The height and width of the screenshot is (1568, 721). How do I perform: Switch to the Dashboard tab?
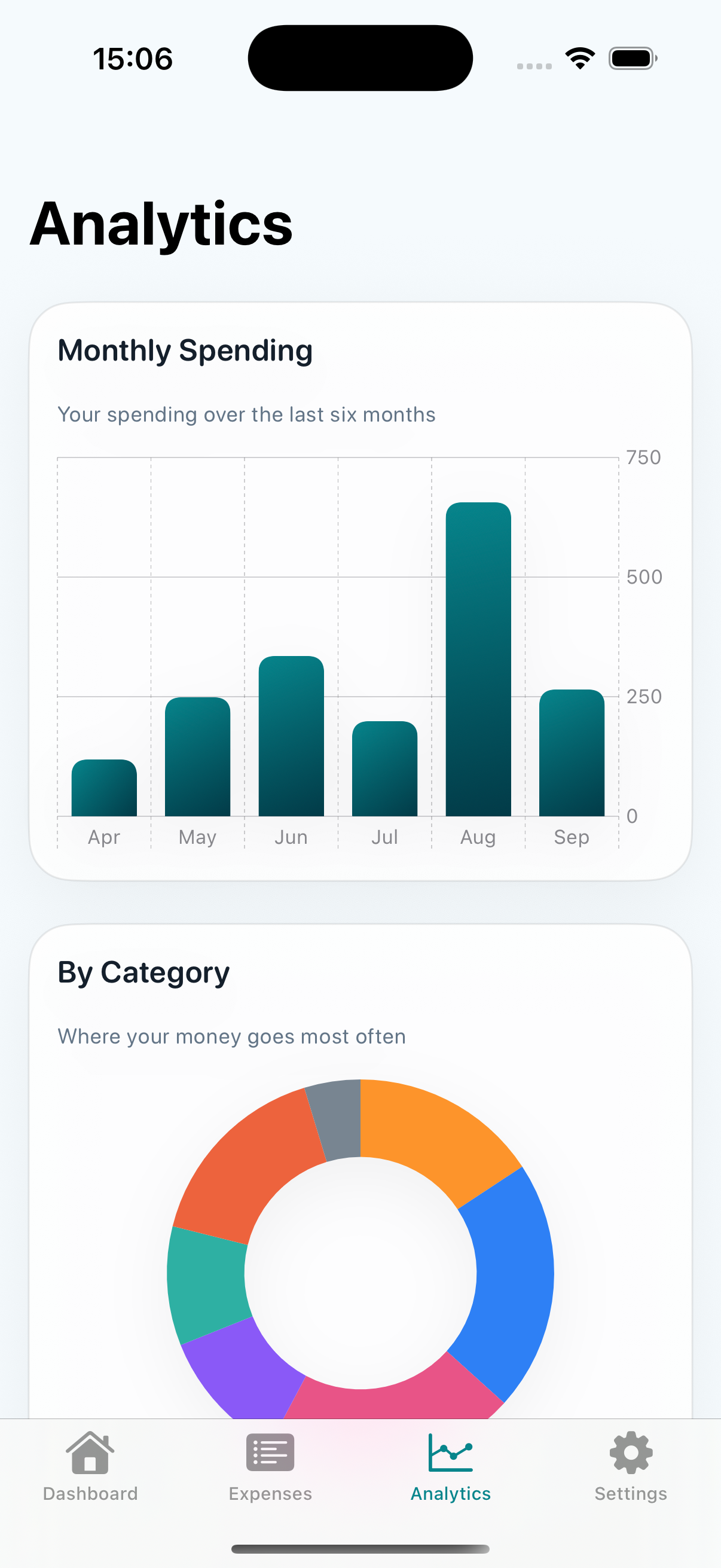(x=90, y=1466)
